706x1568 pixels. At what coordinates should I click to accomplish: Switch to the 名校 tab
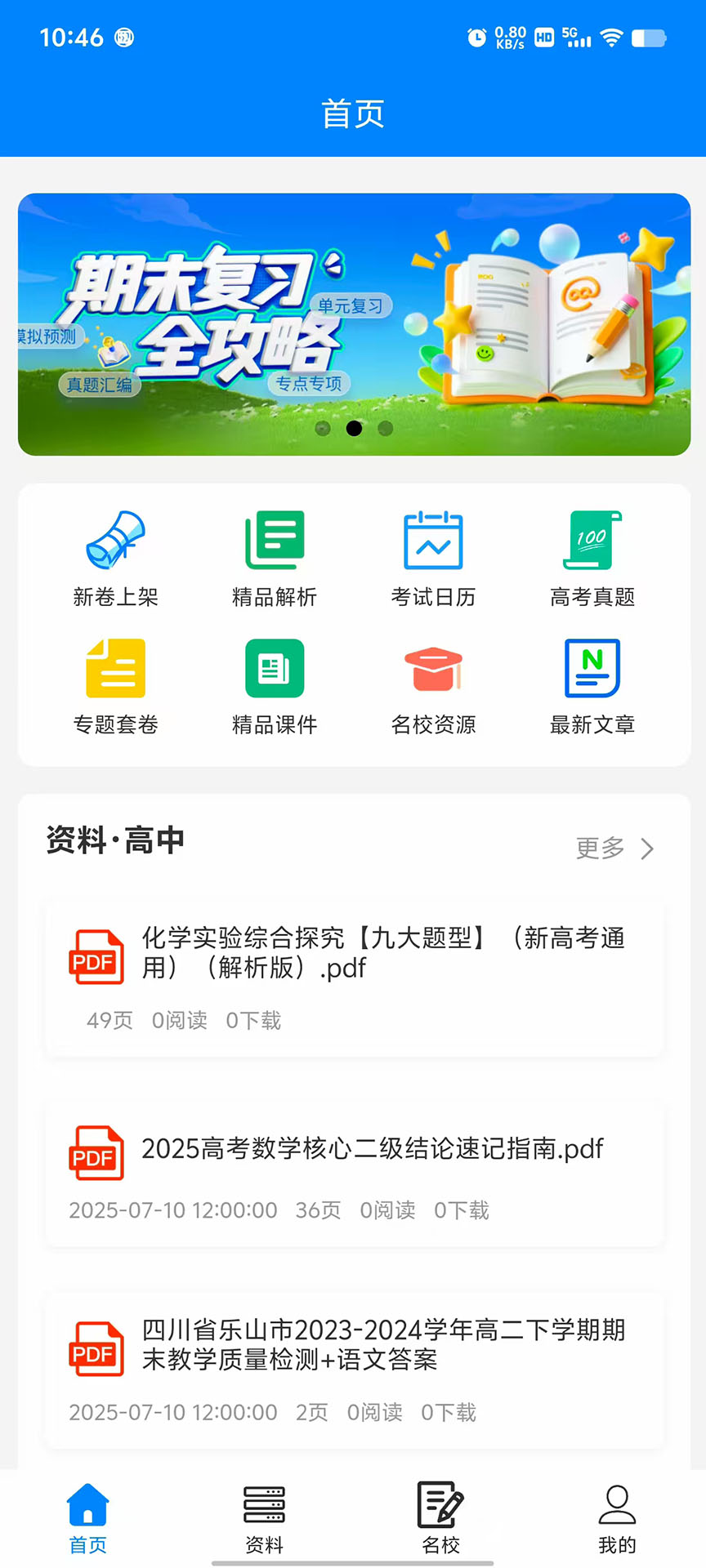click(x=441, y=1519)
